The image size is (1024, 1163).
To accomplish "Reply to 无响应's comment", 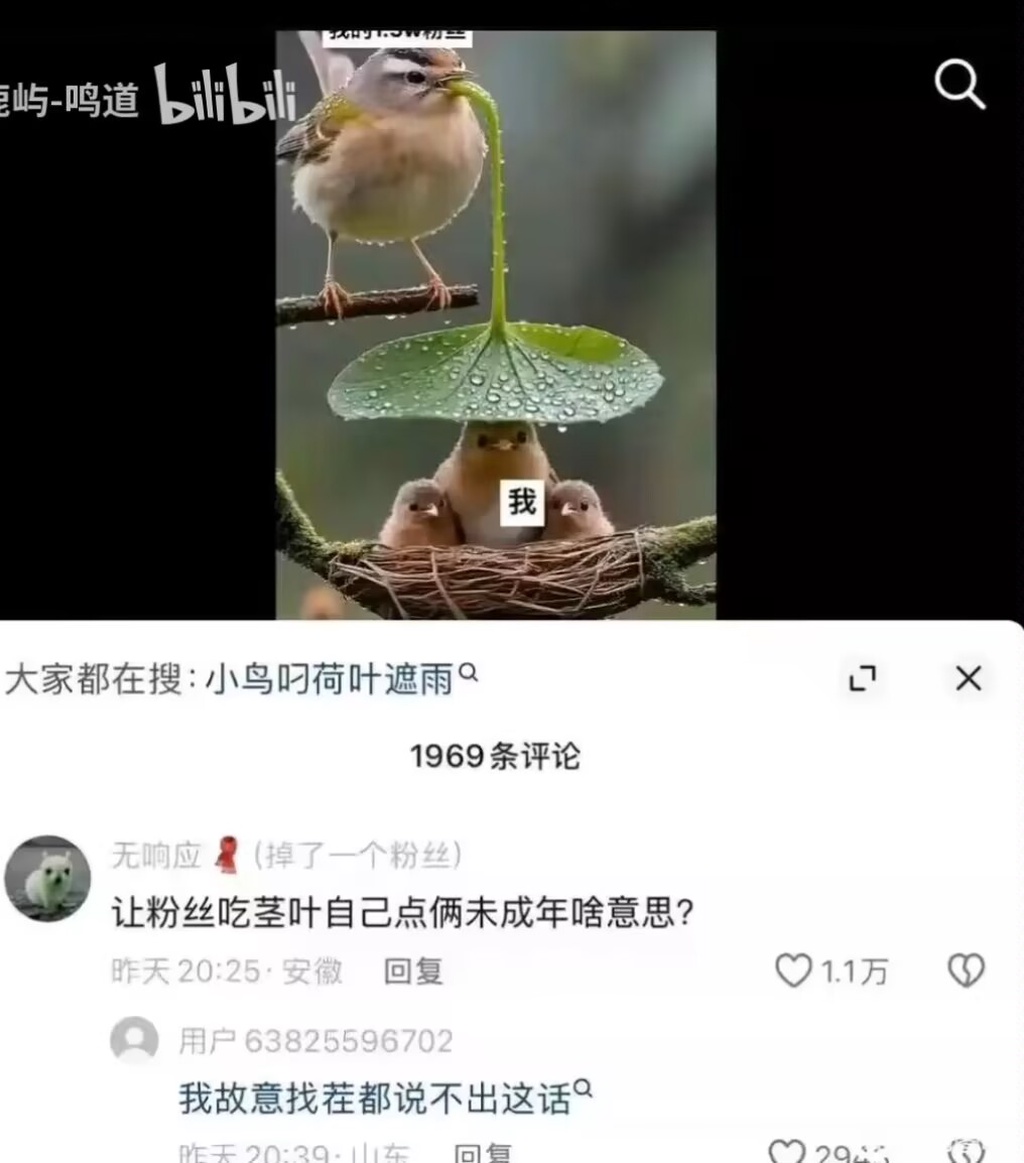I will tap(413, 971).
